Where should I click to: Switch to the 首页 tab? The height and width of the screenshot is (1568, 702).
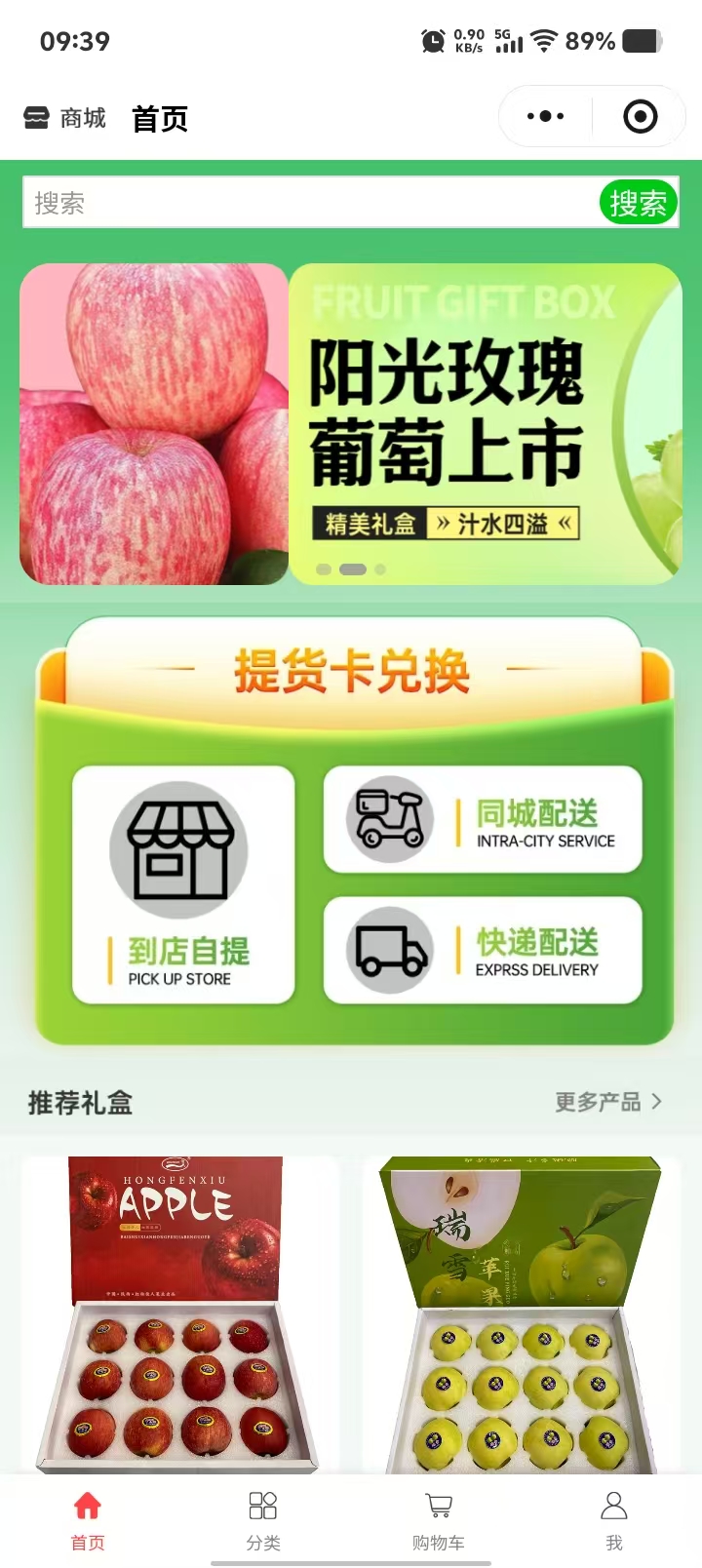88,1519
